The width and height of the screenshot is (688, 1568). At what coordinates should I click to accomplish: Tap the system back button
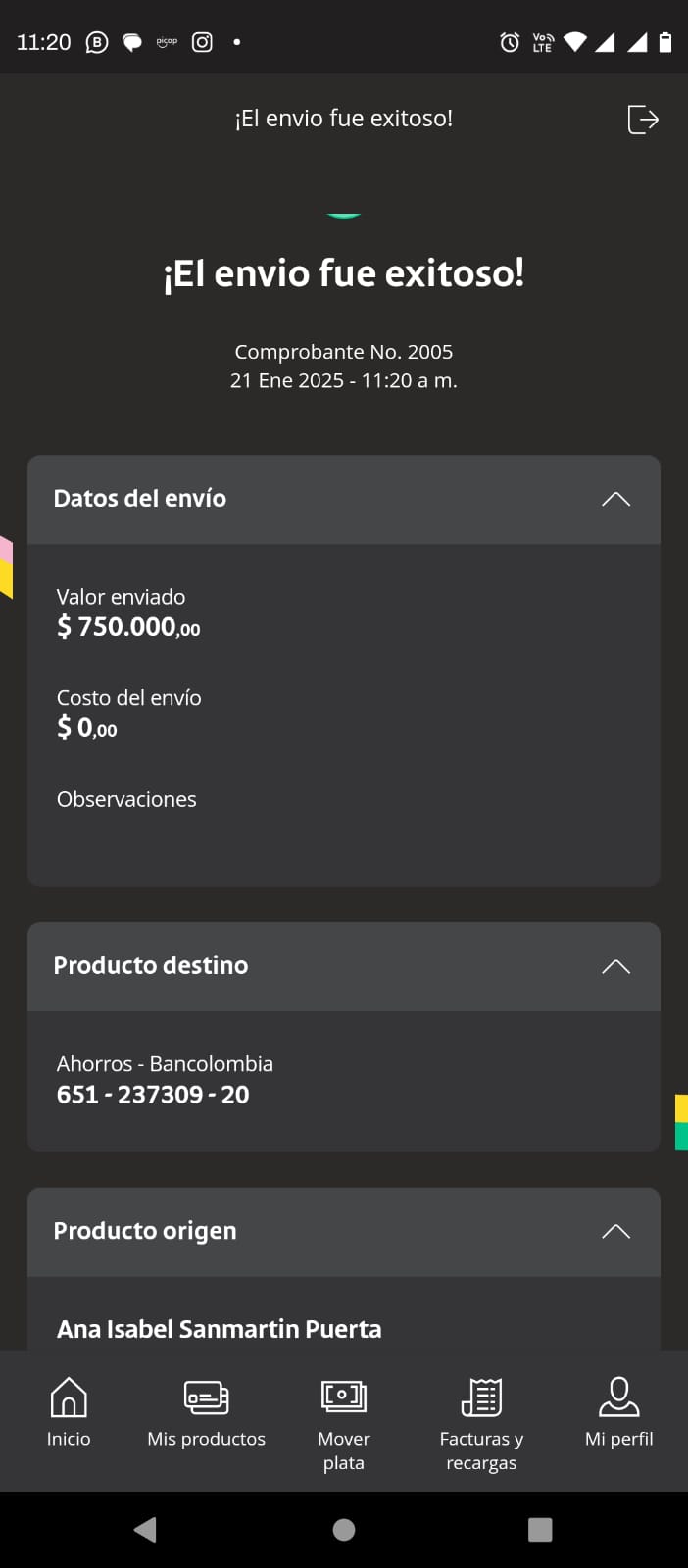(x=145, y=1529)
